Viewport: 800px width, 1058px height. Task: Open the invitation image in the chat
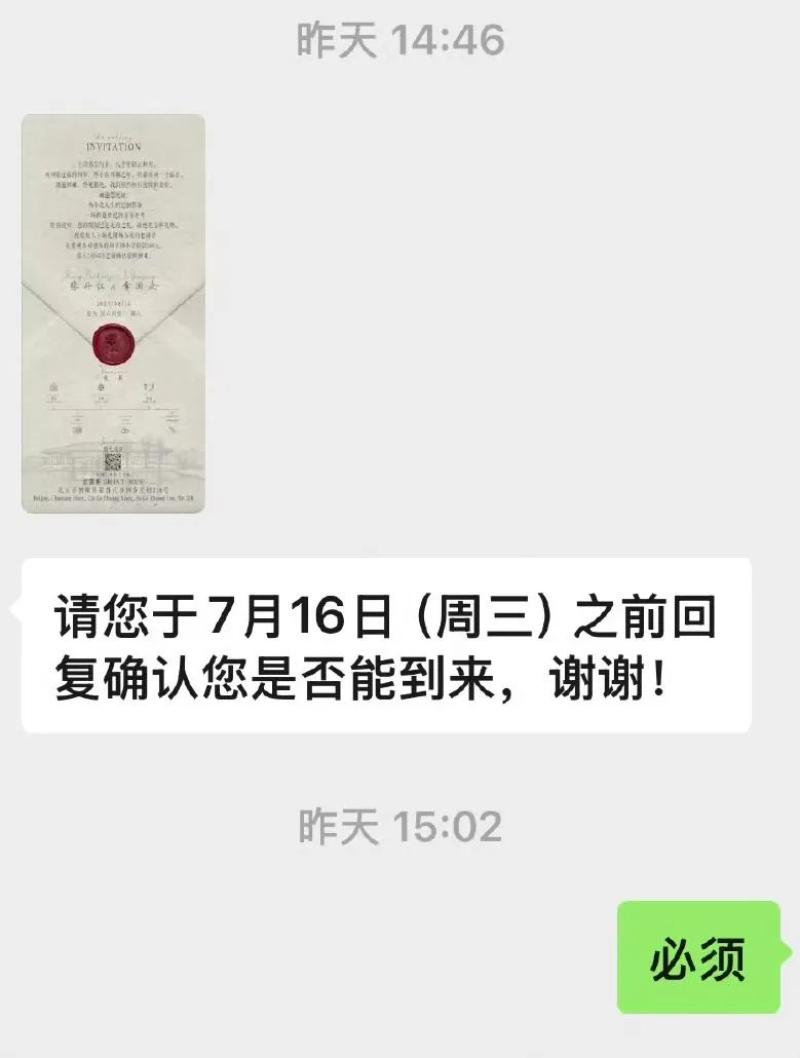point(113,313)
